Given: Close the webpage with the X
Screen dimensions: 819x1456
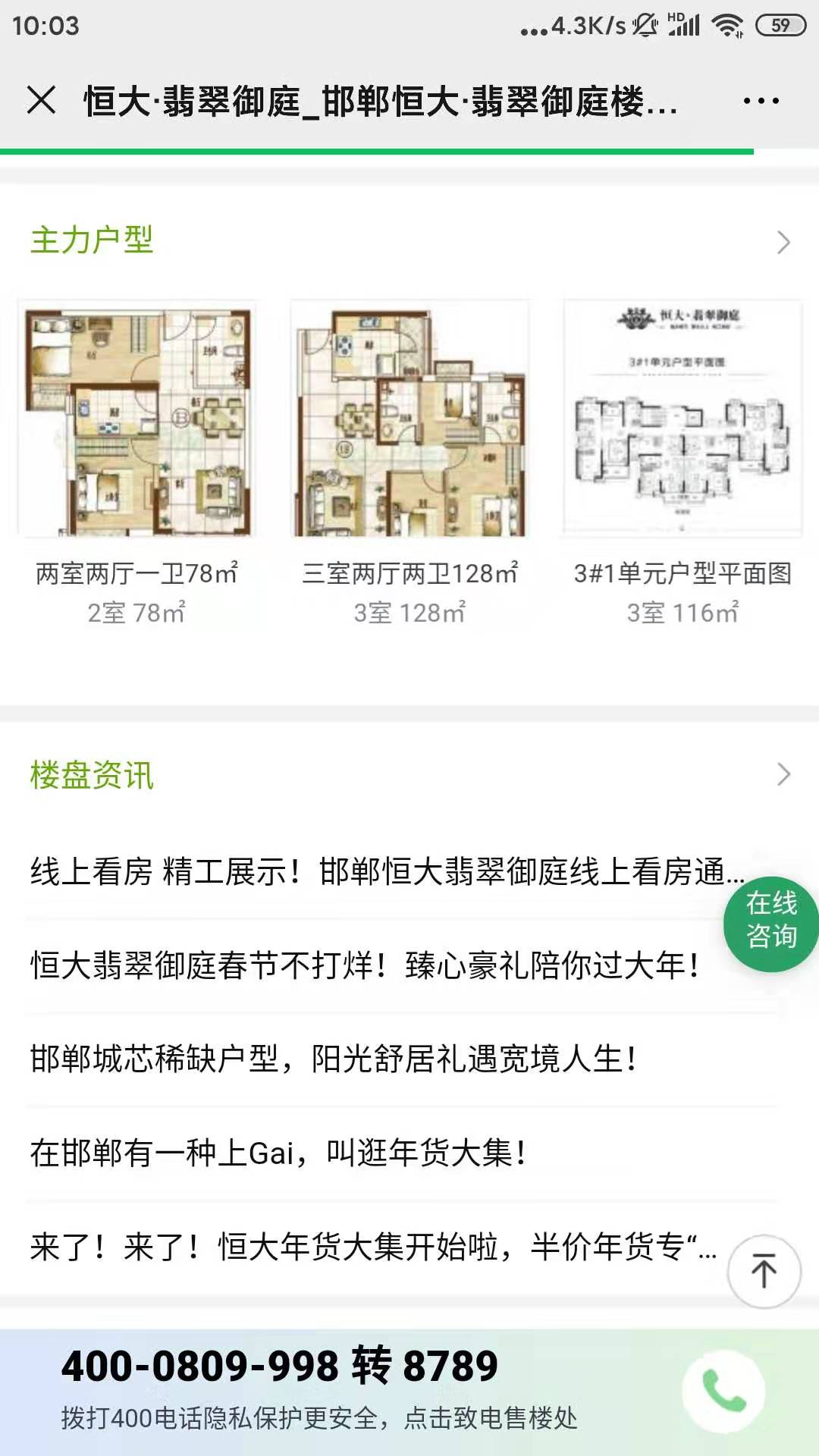Looking at the screenshot, I should click(41, 100).
